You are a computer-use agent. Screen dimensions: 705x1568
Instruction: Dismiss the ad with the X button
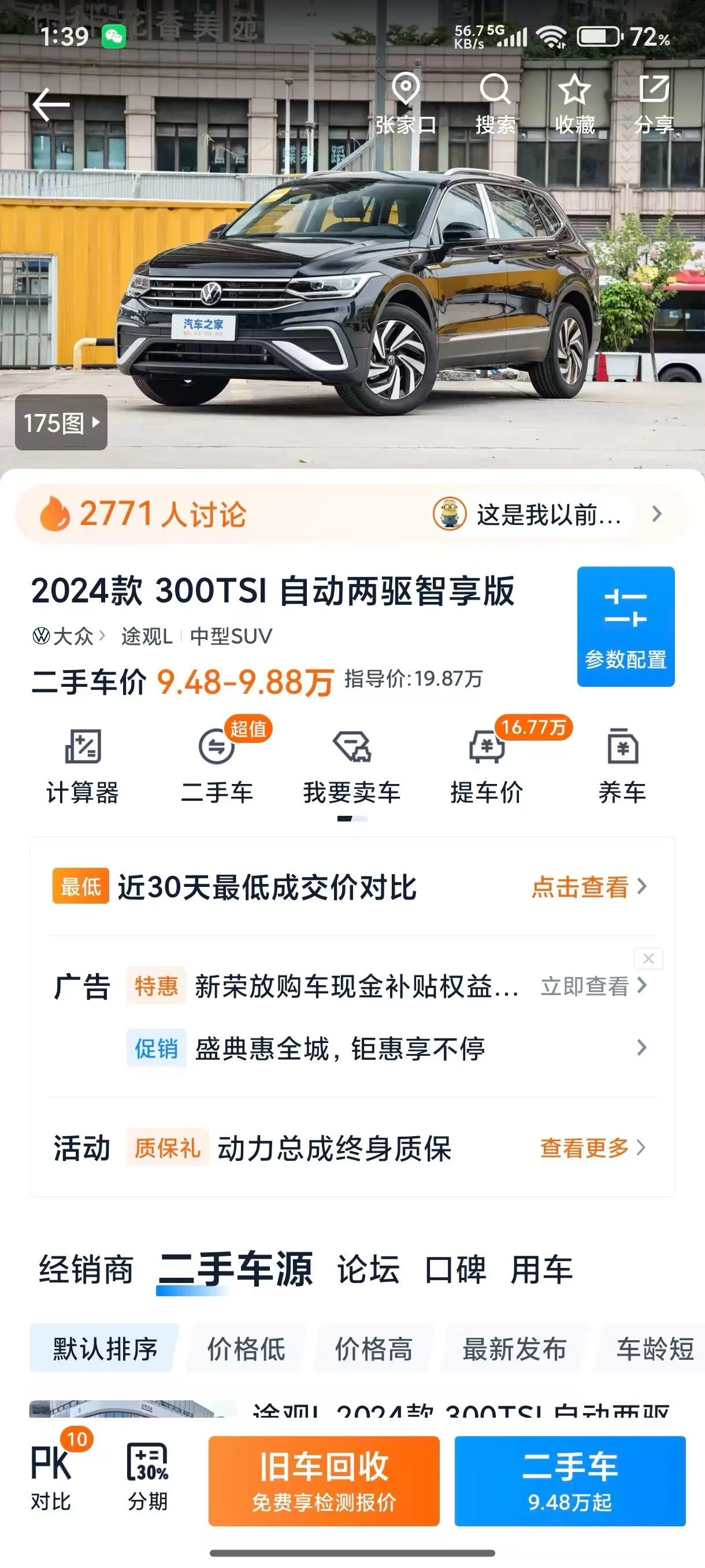click(648, 959)
